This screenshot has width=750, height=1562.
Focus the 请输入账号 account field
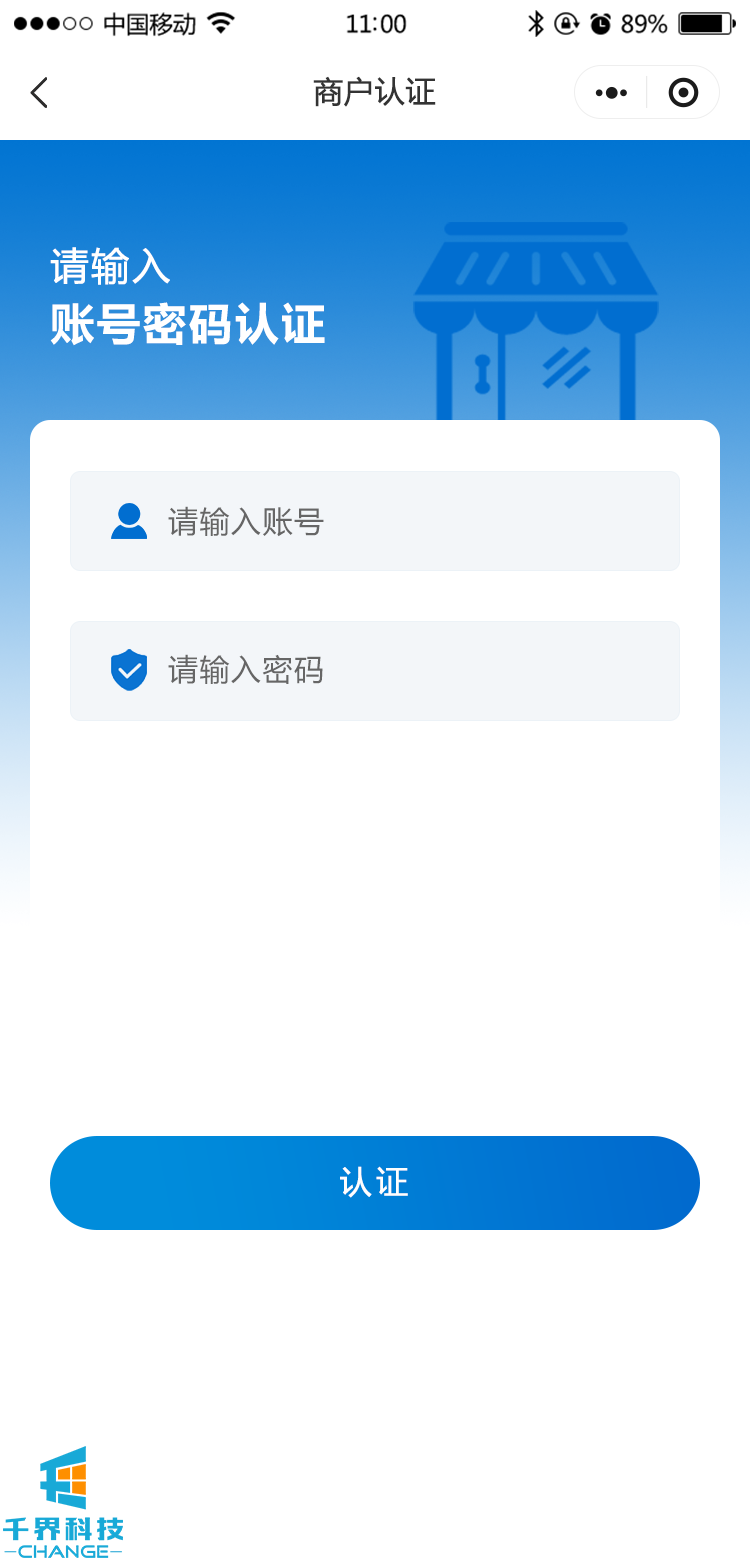tap(400, 521)
